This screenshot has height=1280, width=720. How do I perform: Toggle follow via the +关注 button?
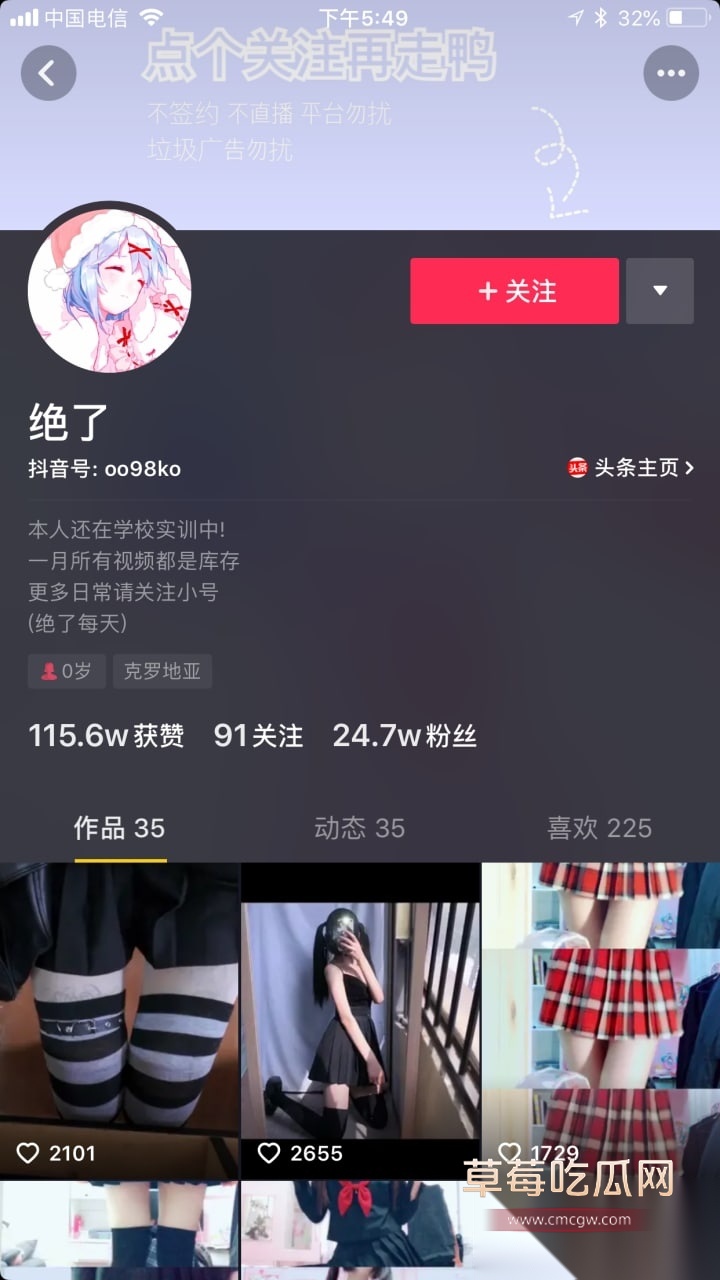click(514, 290)
